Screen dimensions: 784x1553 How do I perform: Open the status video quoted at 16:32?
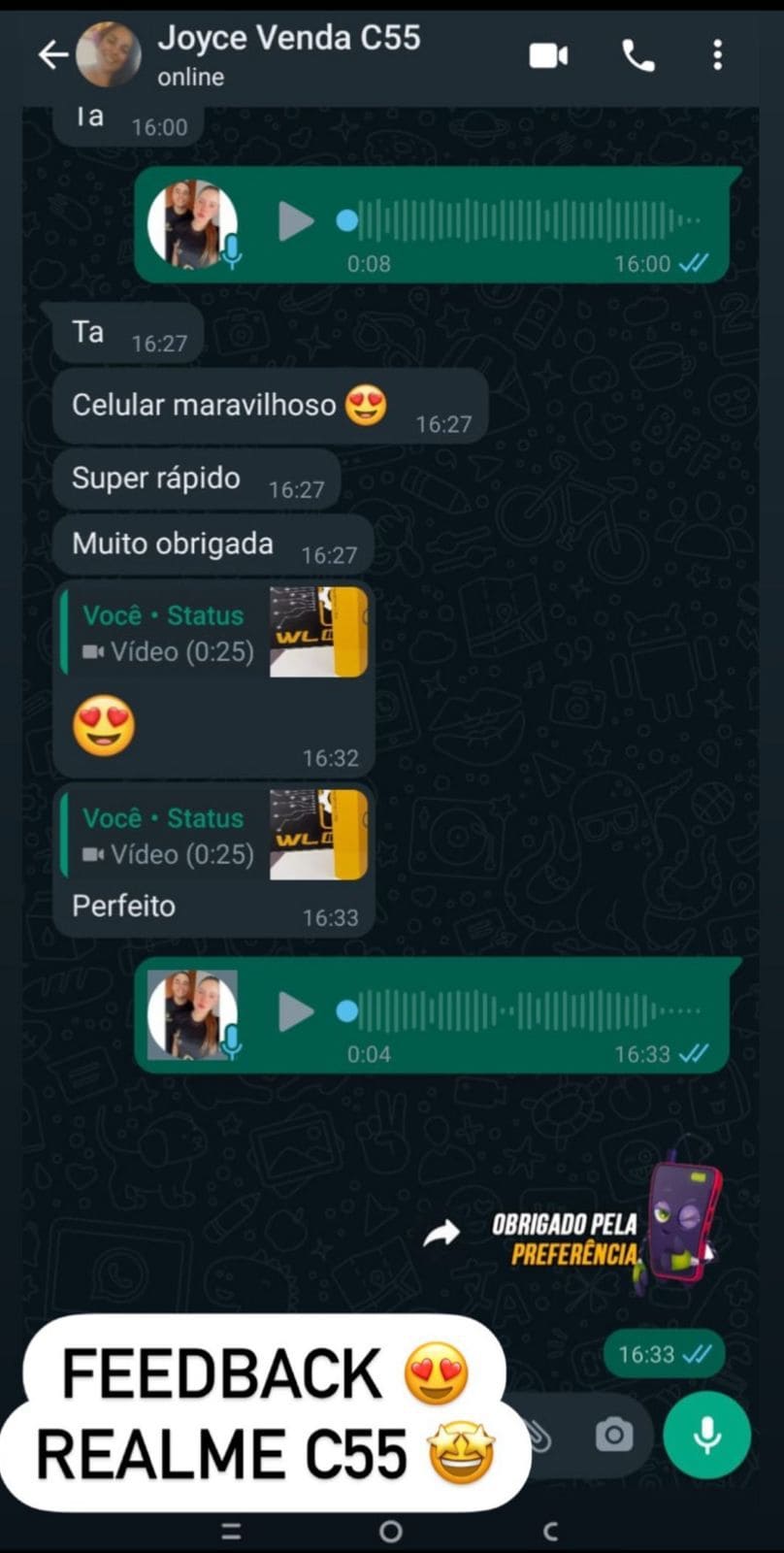[x=213, y=633]
